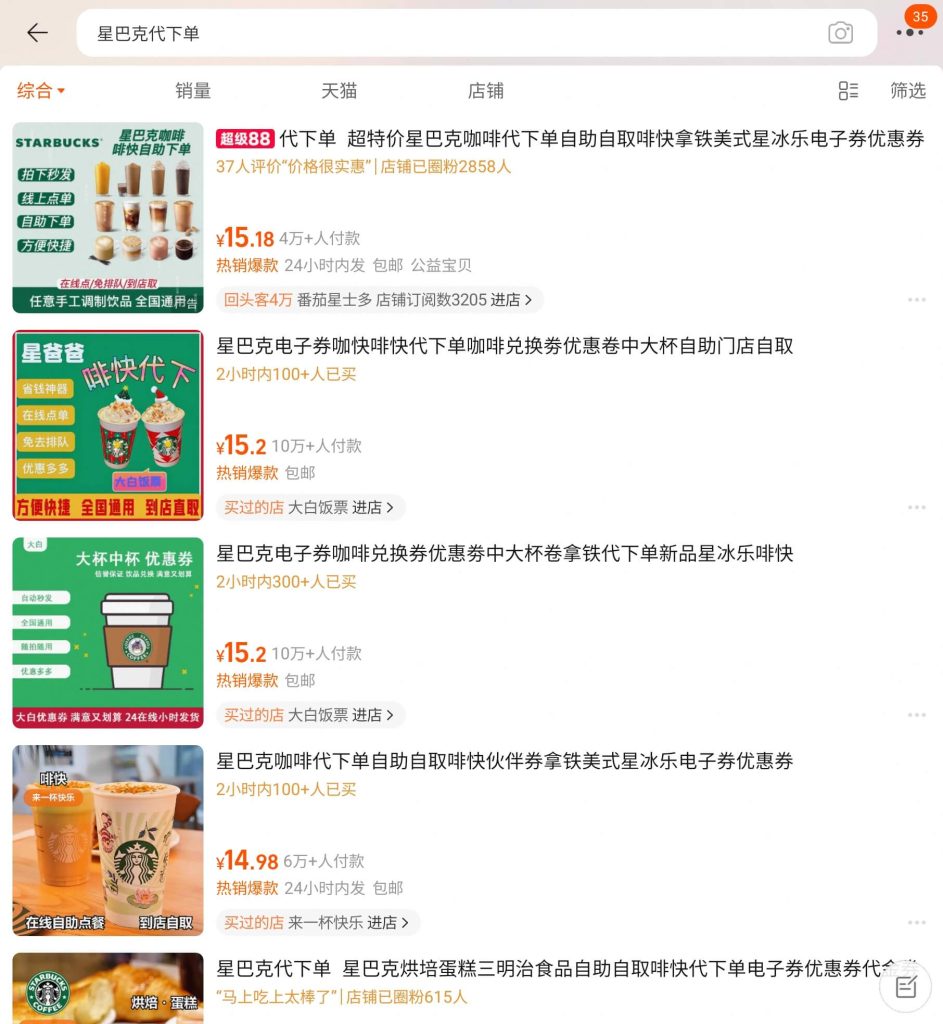Screen dimensions: 943x1024
Task: Switch to the 店铺 tab
Action: 486,91
